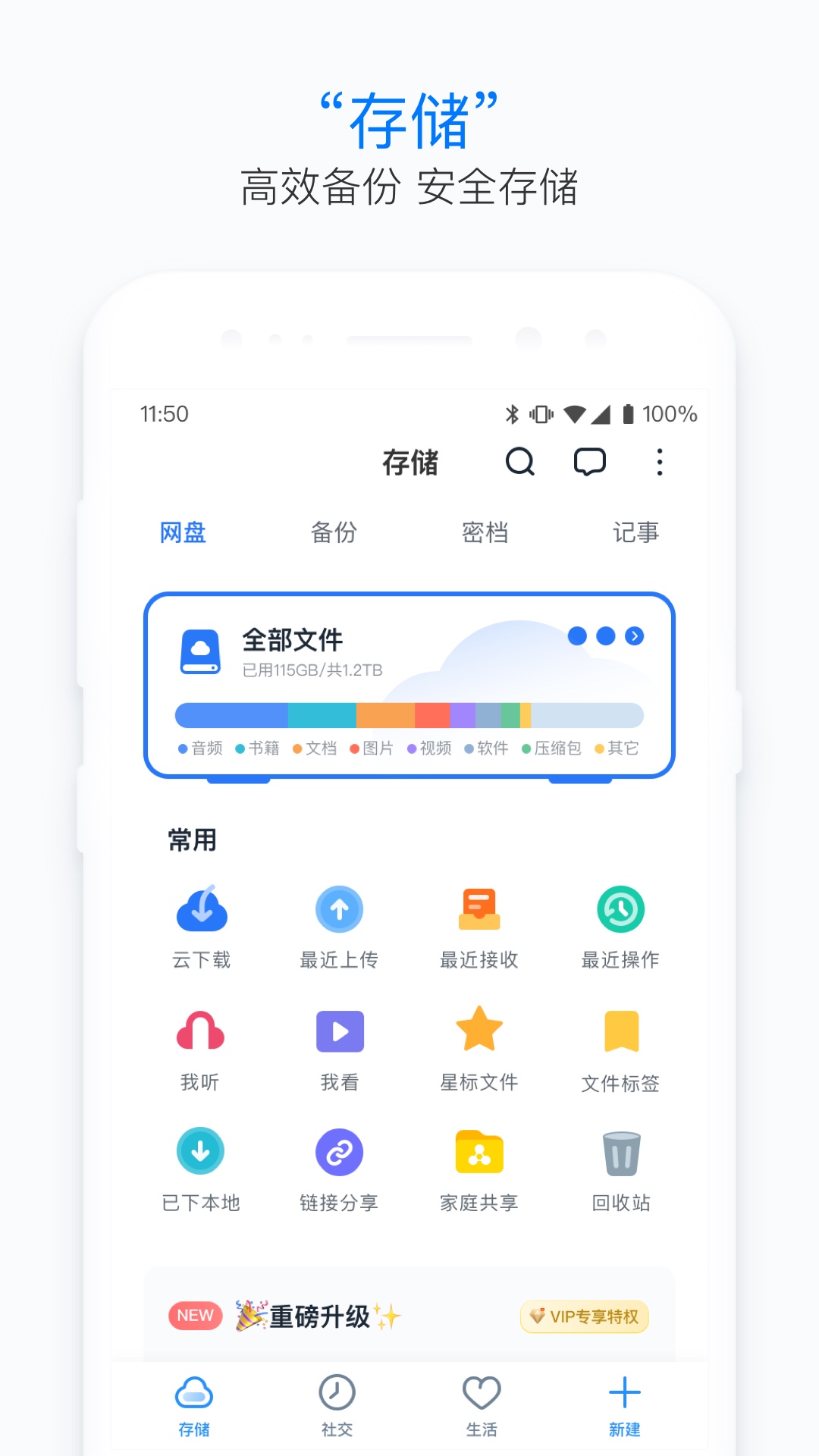Switch to the 密档 tab

(485, 532)
